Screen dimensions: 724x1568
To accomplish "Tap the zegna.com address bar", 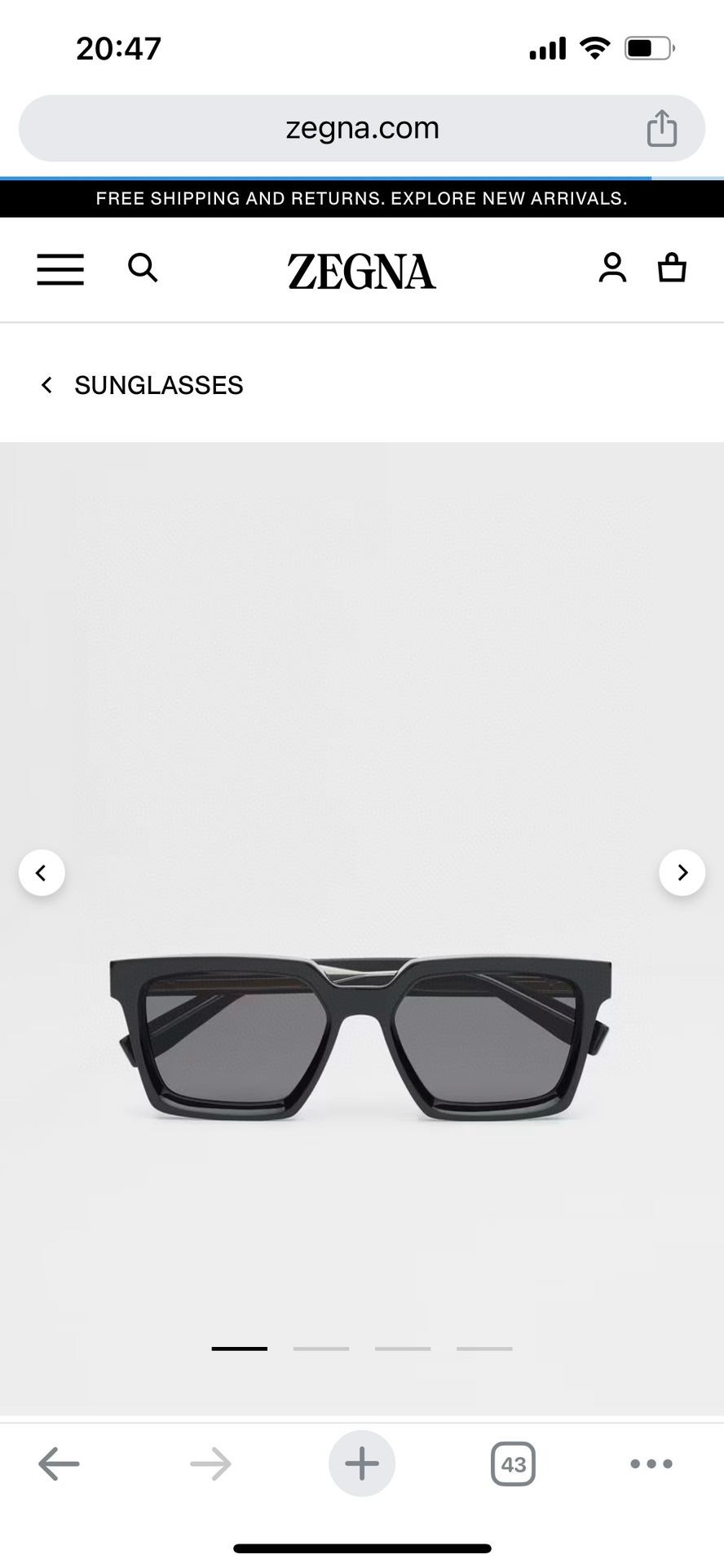I will coord(362,129).
